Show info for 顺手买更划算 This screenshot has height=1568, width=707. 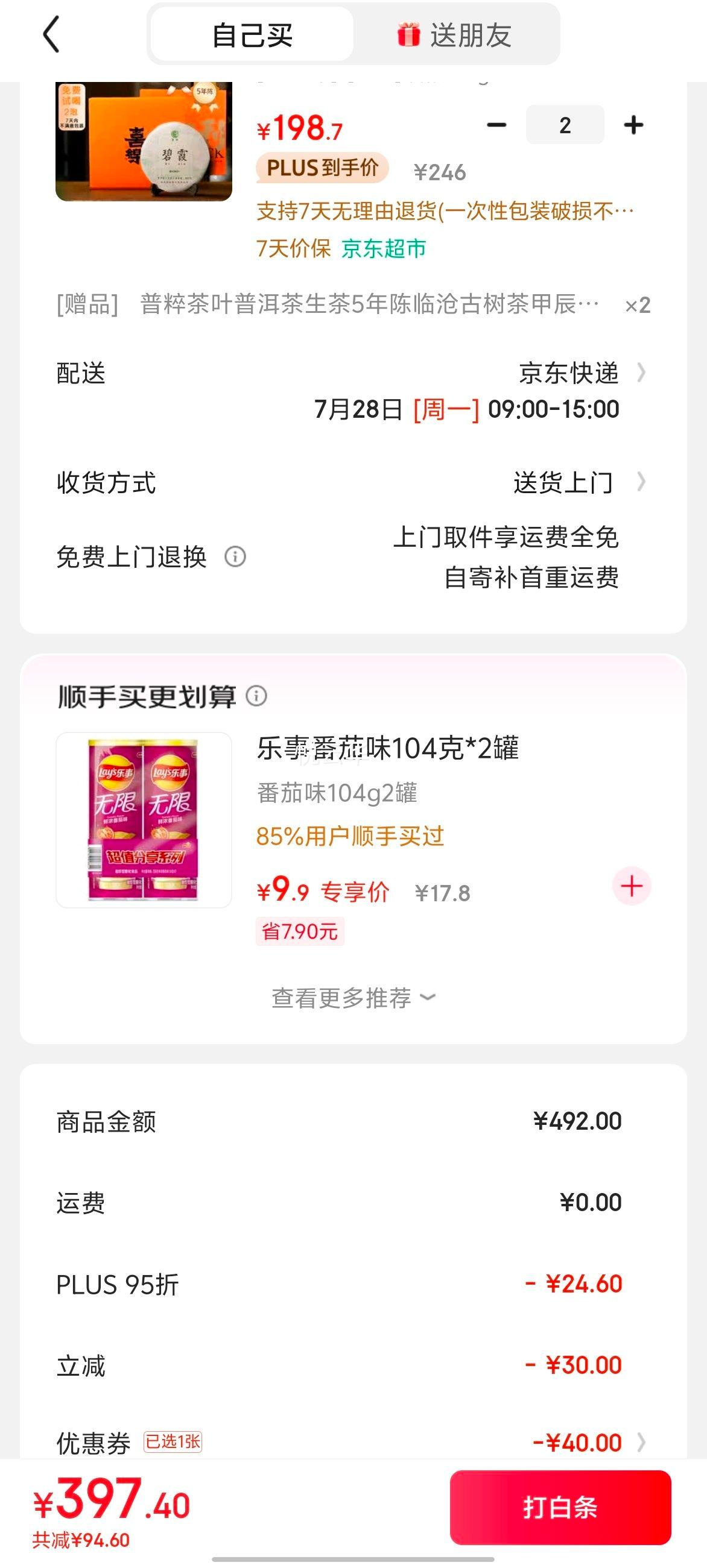(x=256, y=696)
